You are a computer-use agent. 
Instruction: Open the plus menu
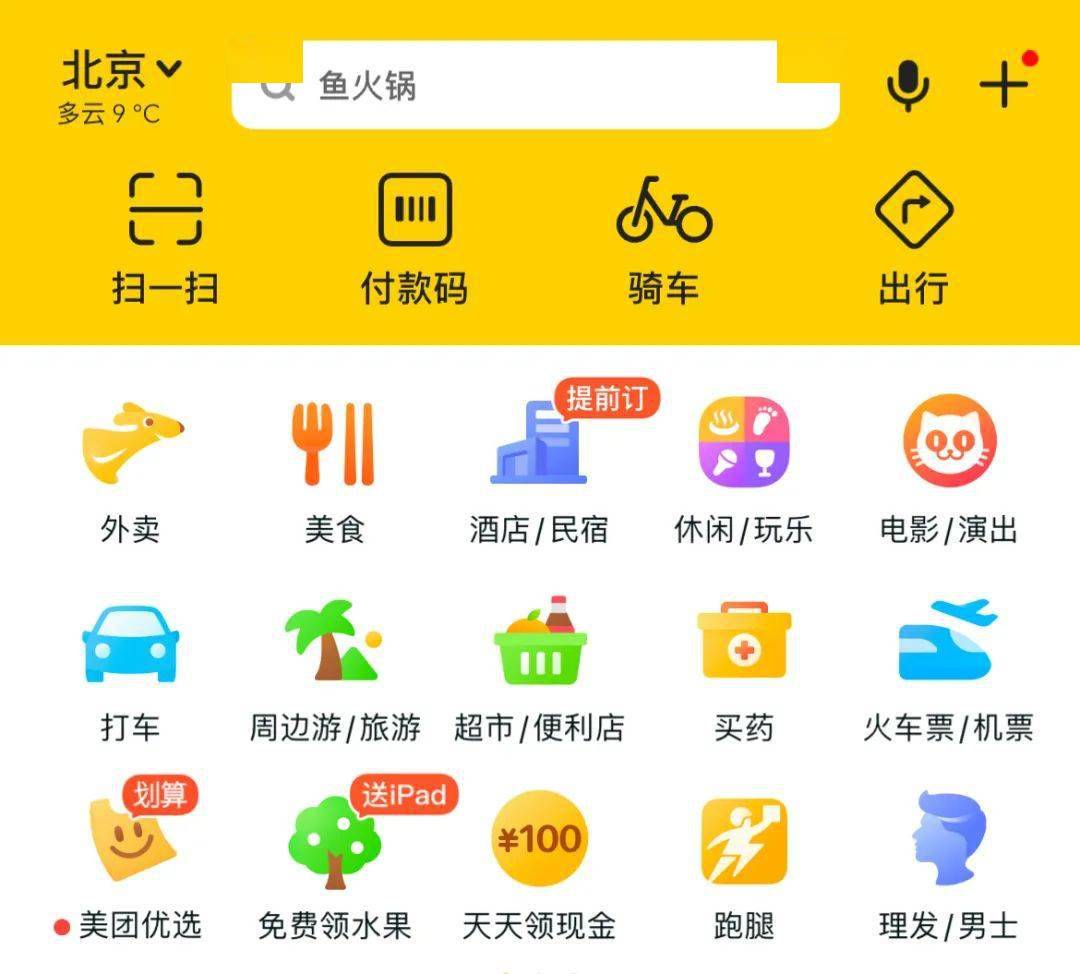(1003, 84)
